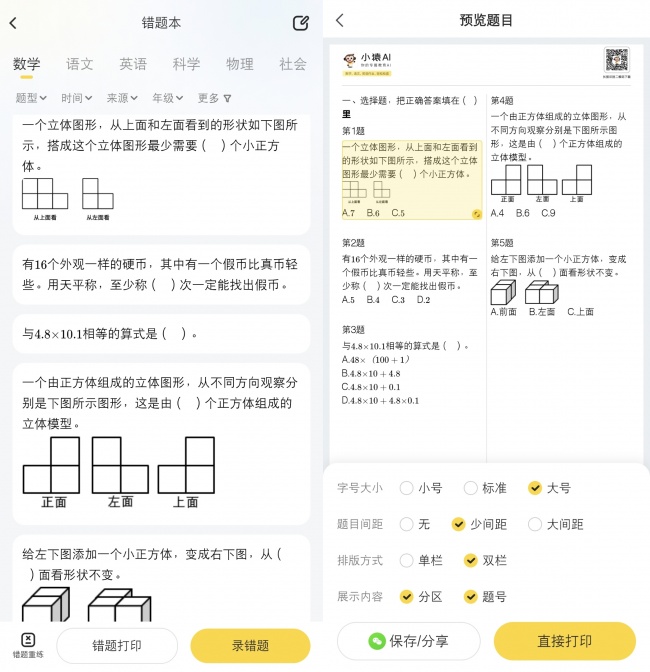
Task: Go back from the 预览题目 page
Action: click(340, 20)
